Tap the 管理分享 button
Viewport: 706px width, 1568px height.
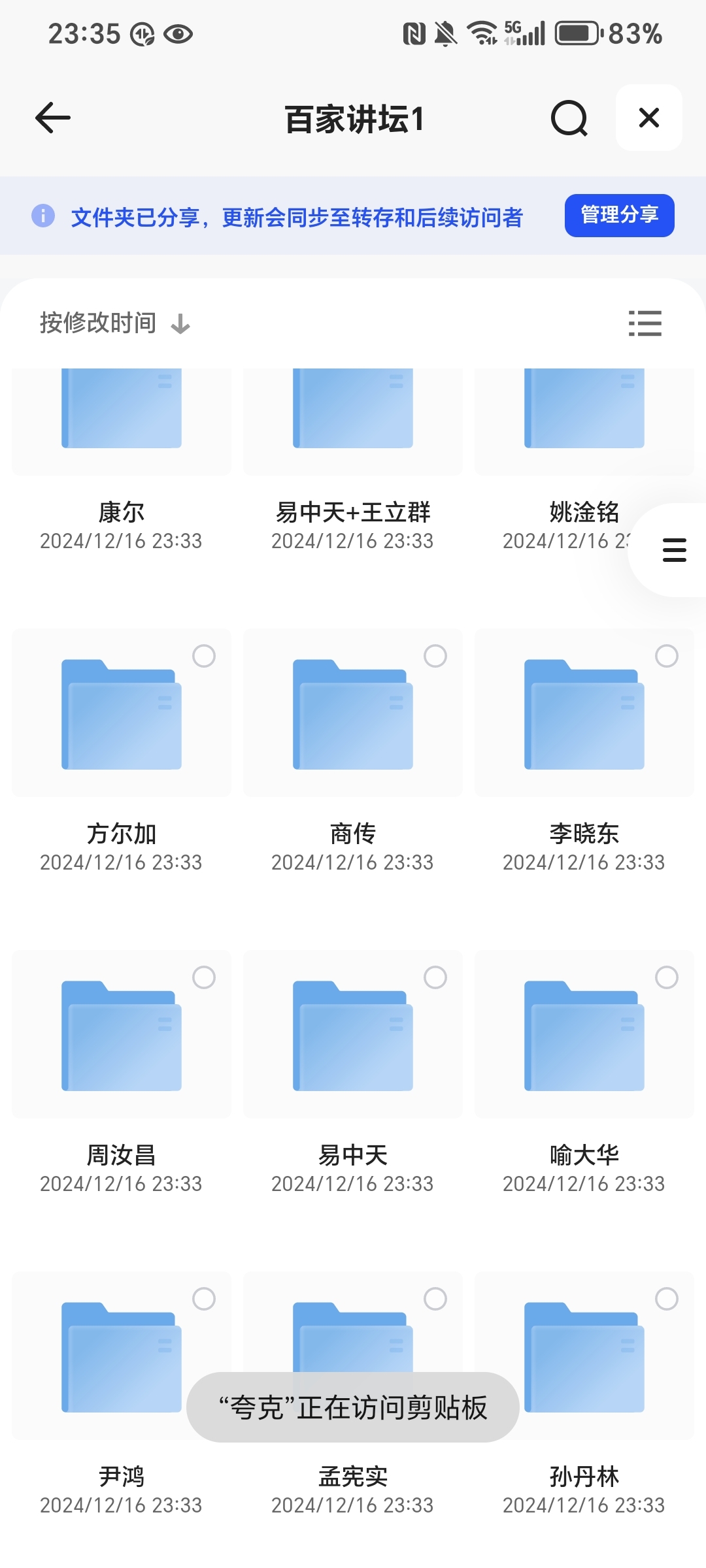click(619, 215)
